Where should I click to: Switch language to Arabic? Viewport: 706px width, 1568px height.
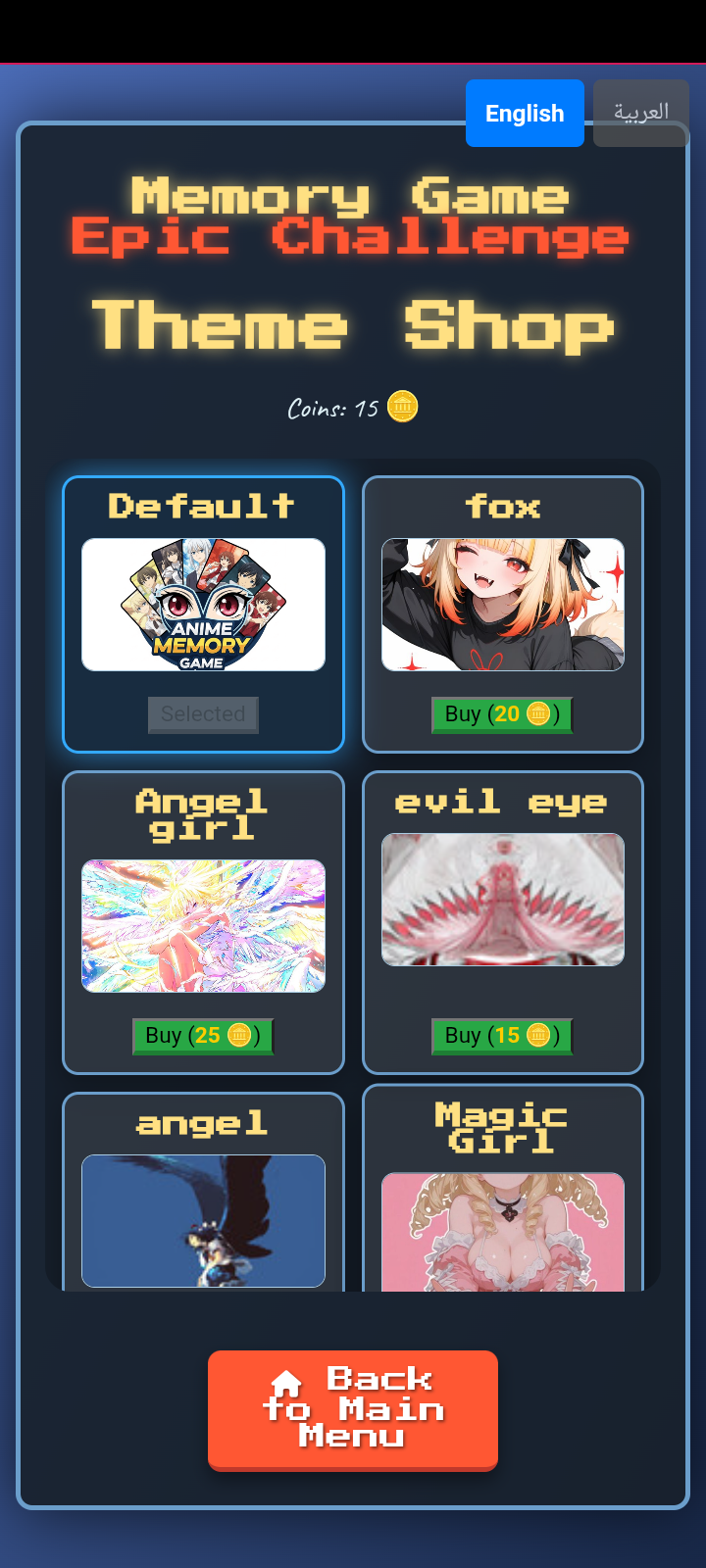(641, 114)
